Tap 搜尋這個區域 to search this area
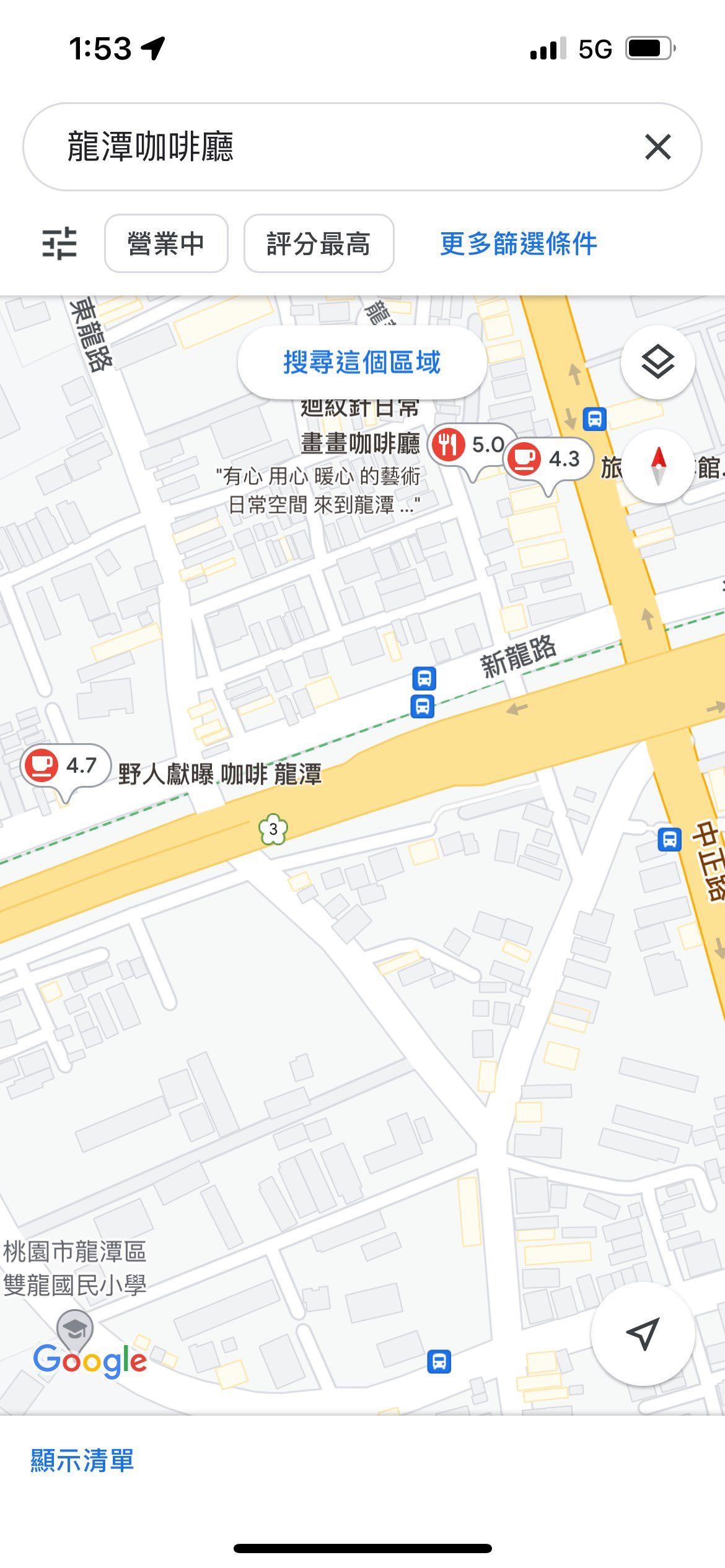725x1568 pixels. coord(362,362)
